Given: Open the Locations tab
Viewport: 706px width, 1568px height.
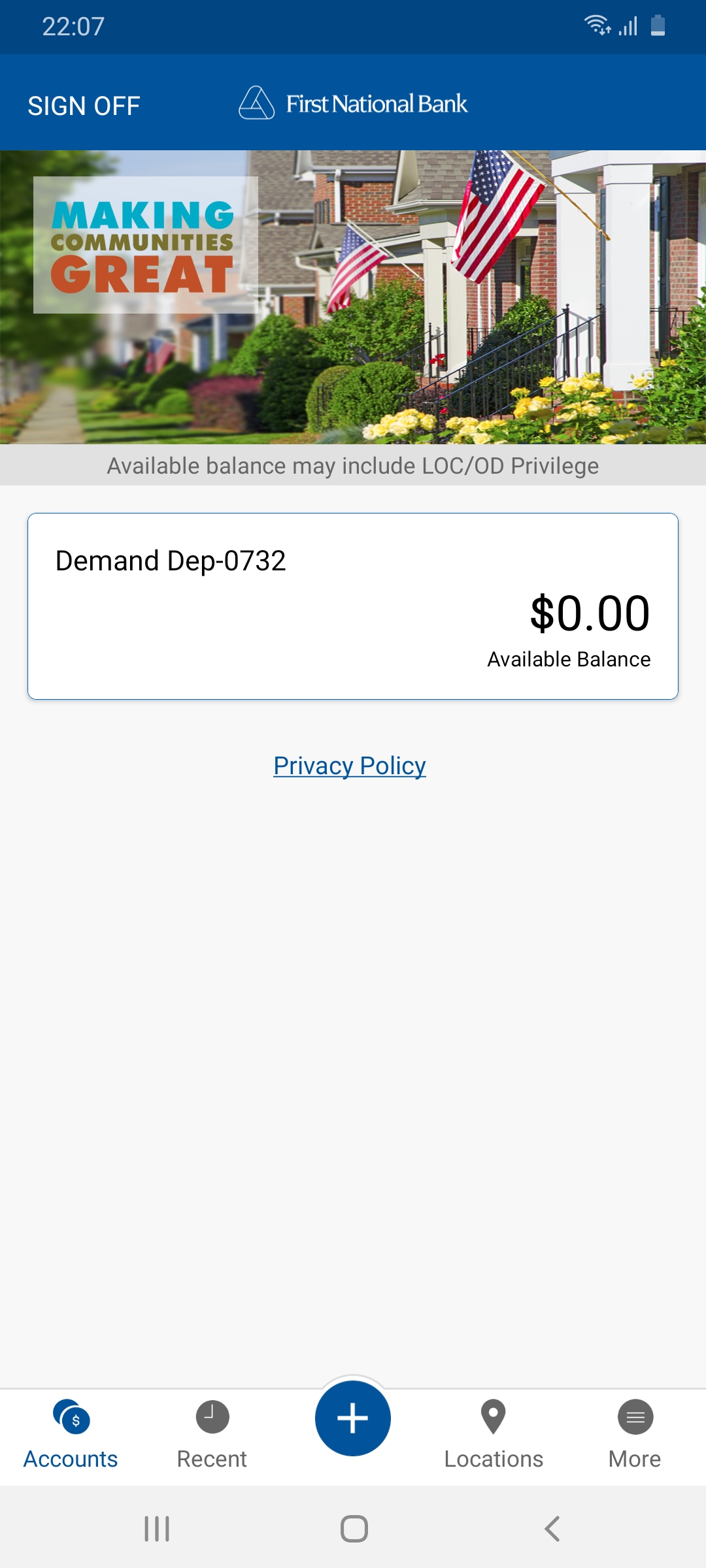Looking at the screenshot, I should tap(494, 1435).
